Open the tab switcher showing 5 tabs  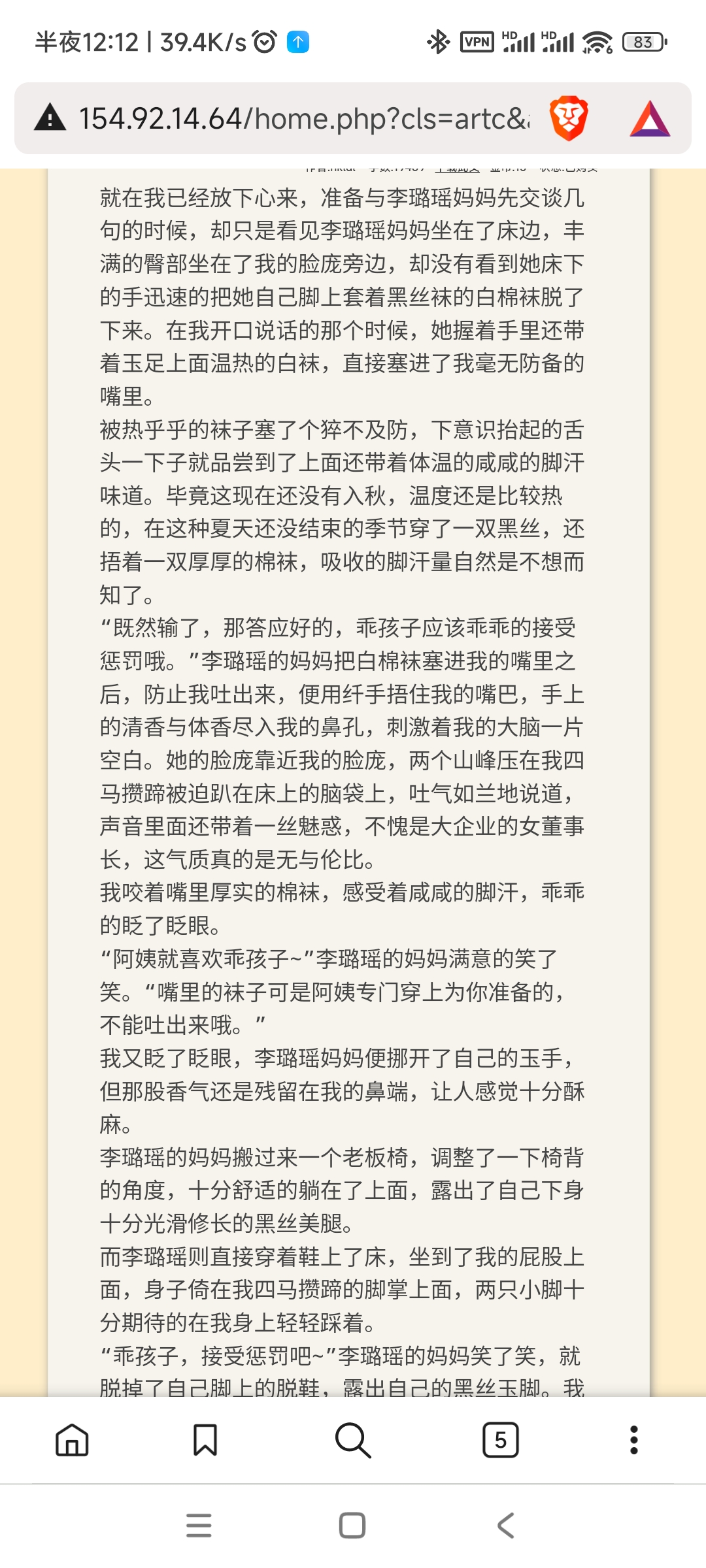click(x=501, y=1441)
